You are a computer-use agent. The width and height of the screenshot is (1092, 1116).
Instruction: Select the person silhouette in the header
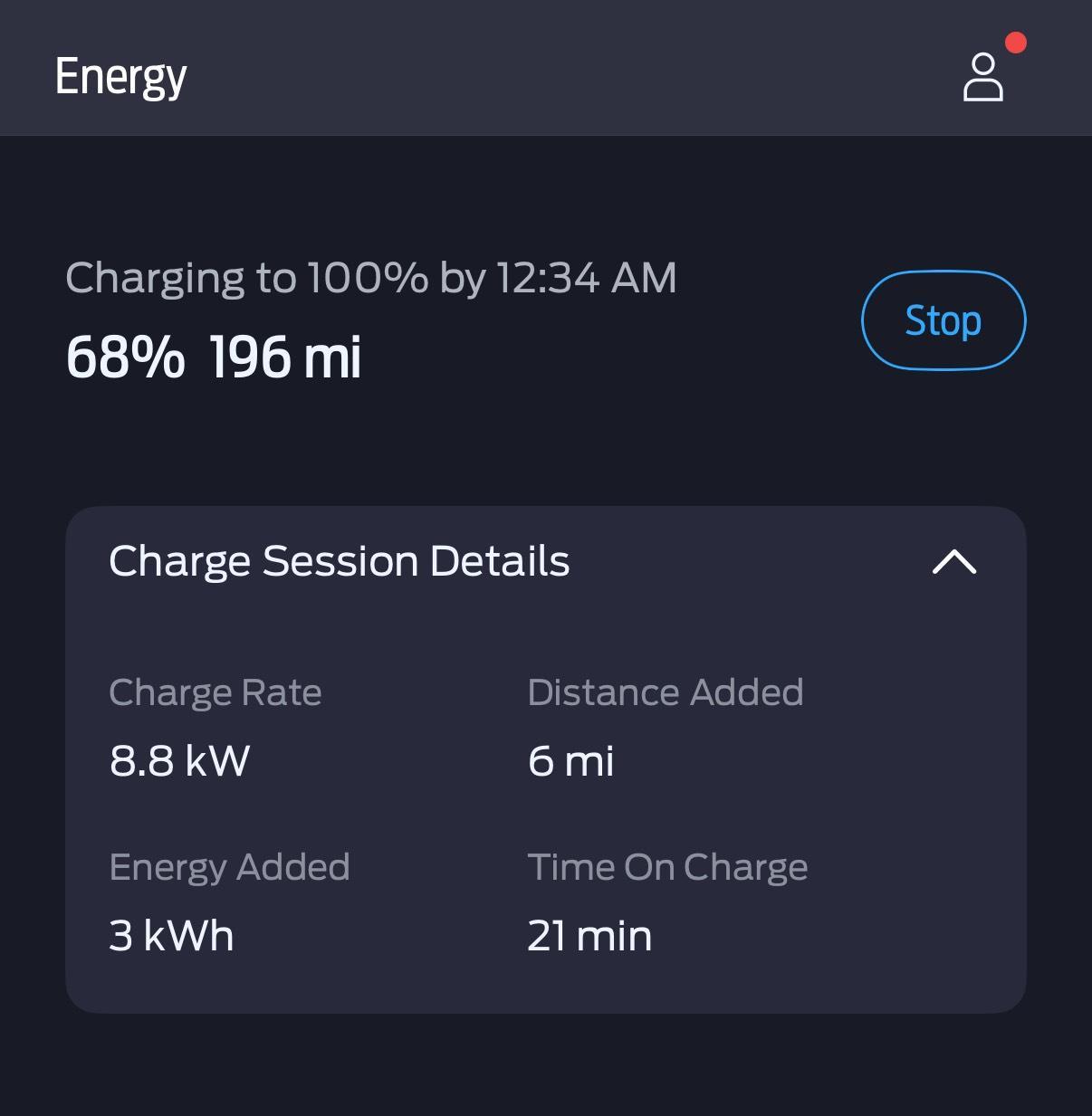[985, 80]
